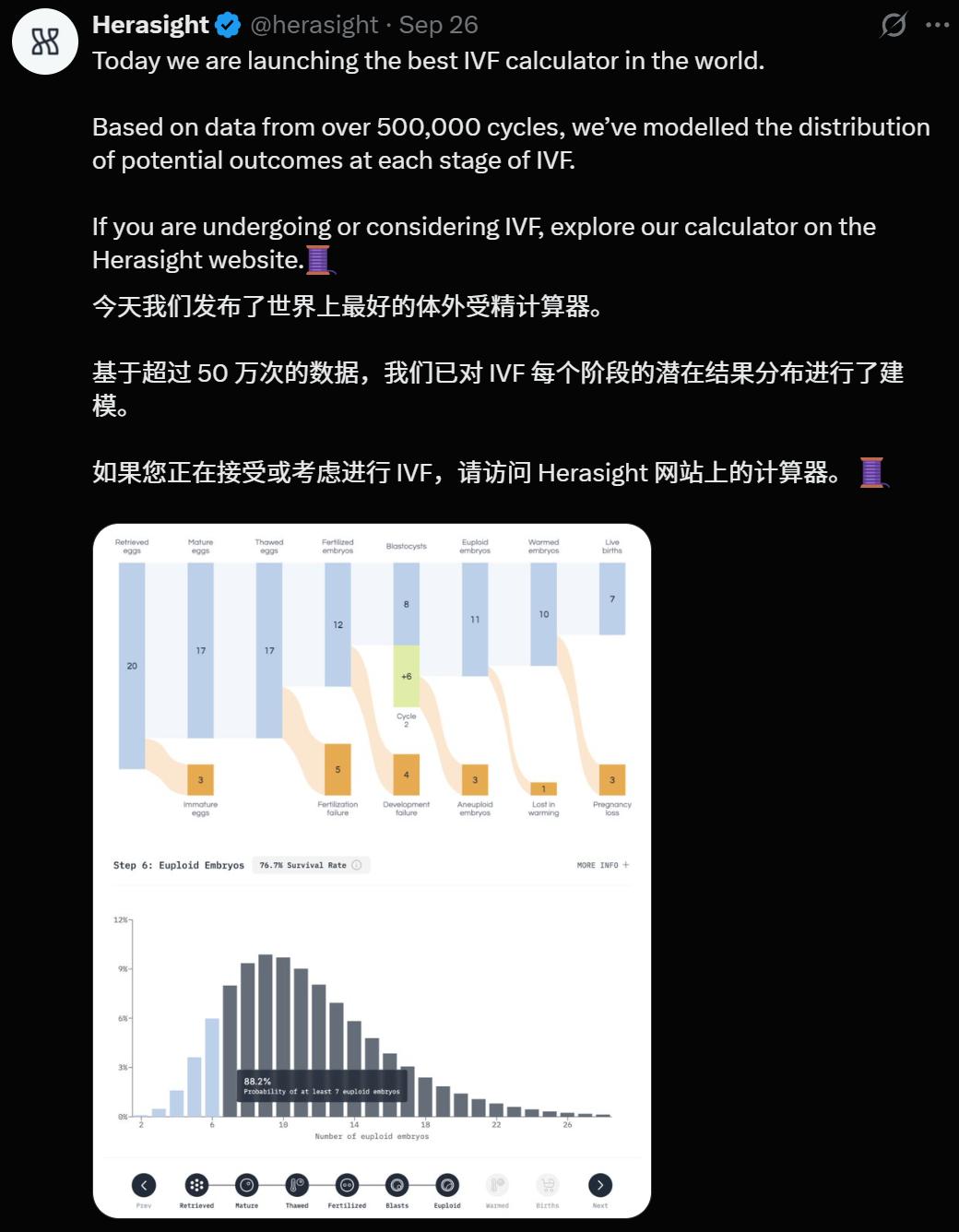The image size is (959, 1232).
Task: Select the Blasts step icon
Action: coord(397,1184)
